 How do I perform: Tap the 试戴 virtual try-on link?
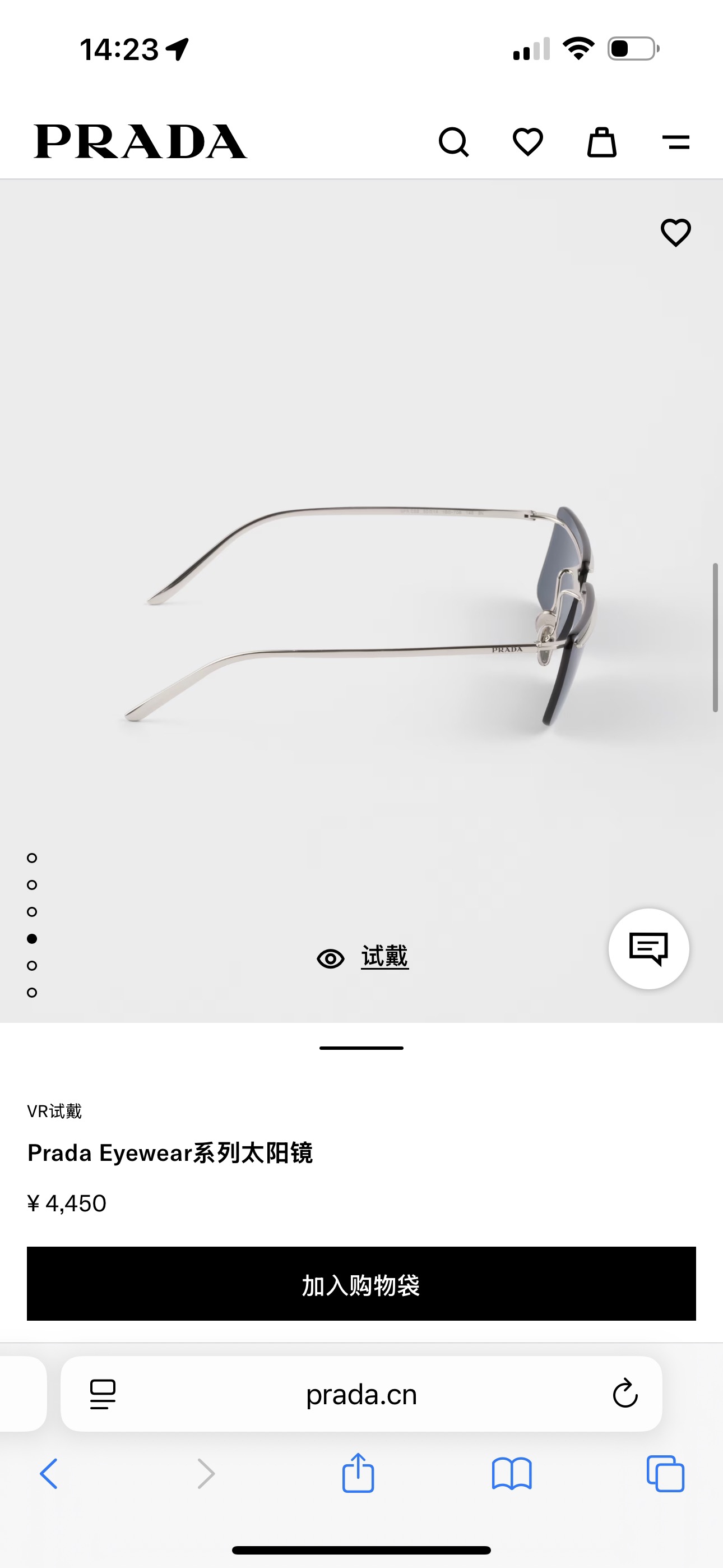384,957
